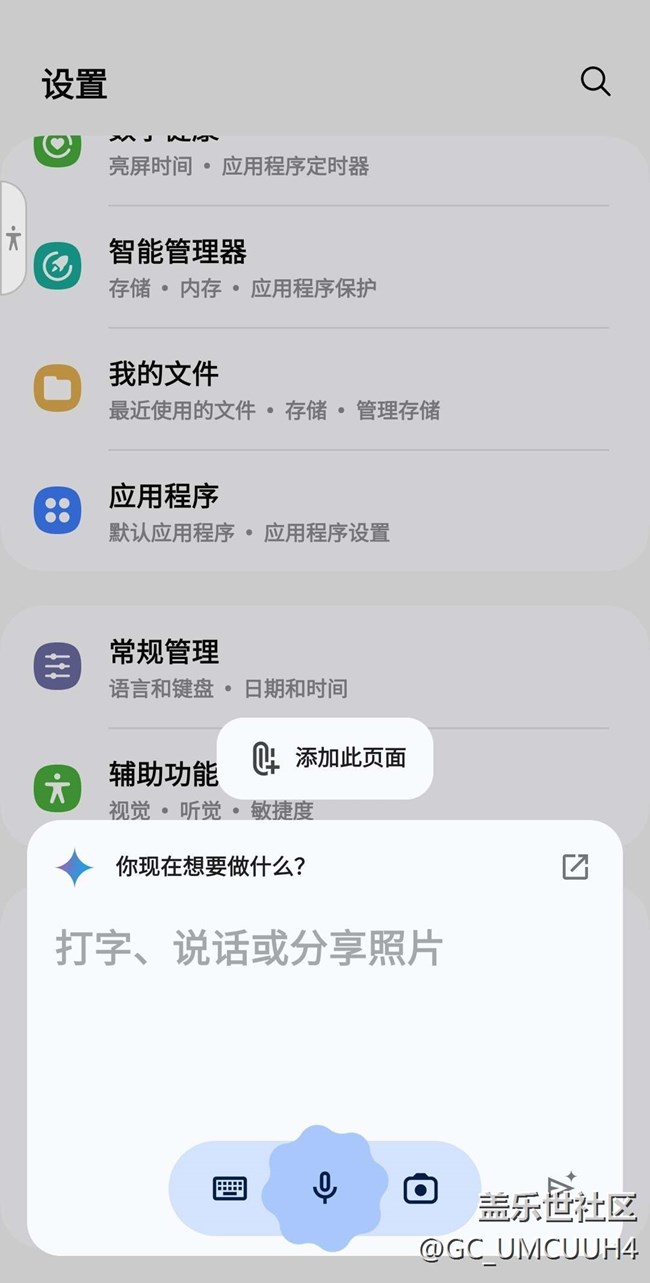
Task: Open 常规管理 settings
Action: tap(324, 667)
